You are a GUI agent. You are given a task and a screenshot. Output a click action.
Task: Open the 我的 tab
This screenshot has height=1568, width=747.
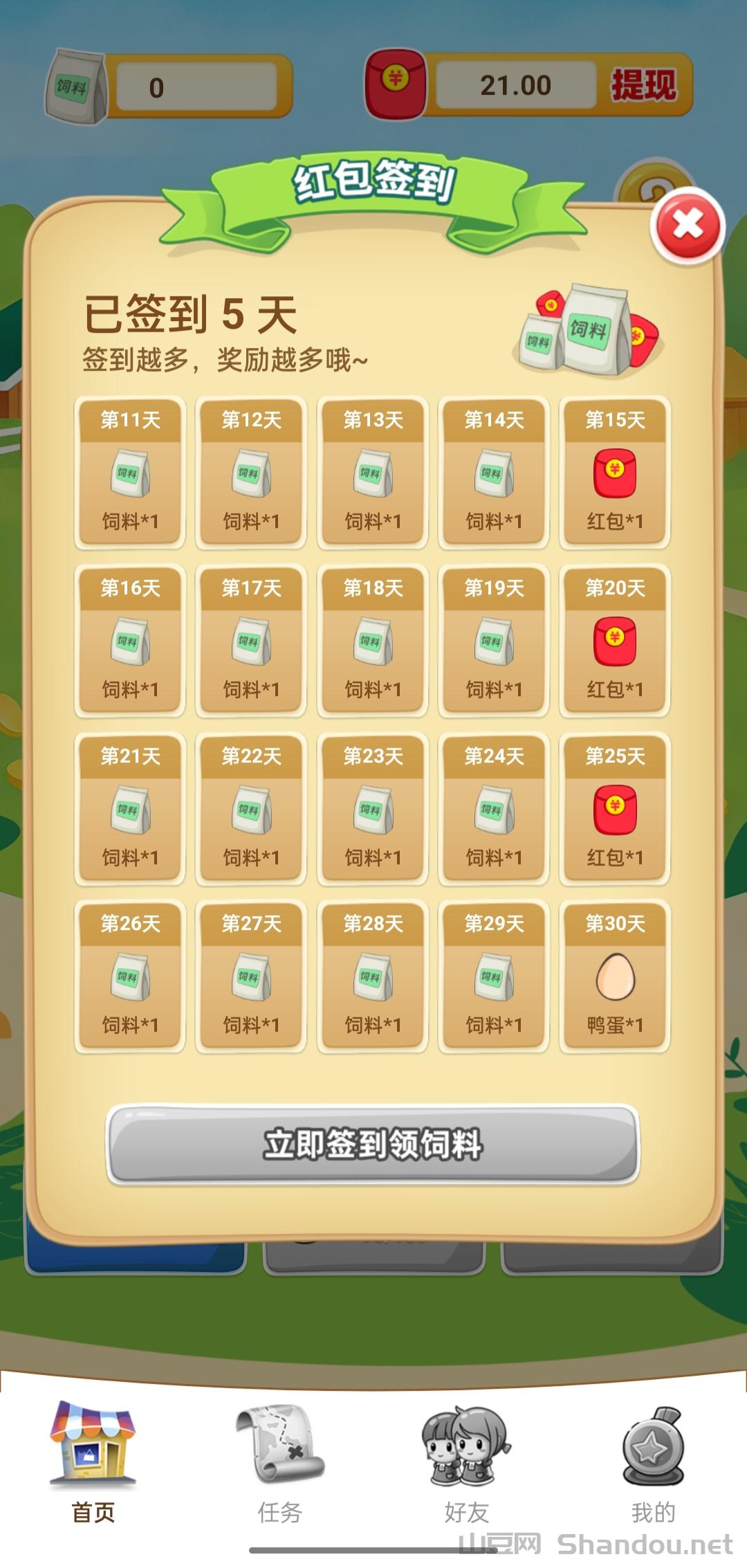653,1459
